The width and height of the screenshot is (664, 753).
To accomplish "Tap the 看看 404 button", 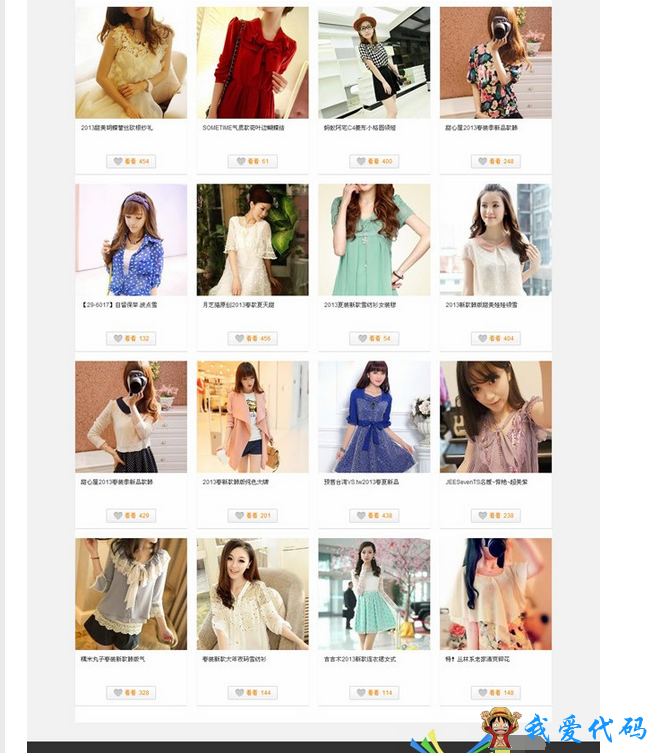I will [x=496, y=339].
